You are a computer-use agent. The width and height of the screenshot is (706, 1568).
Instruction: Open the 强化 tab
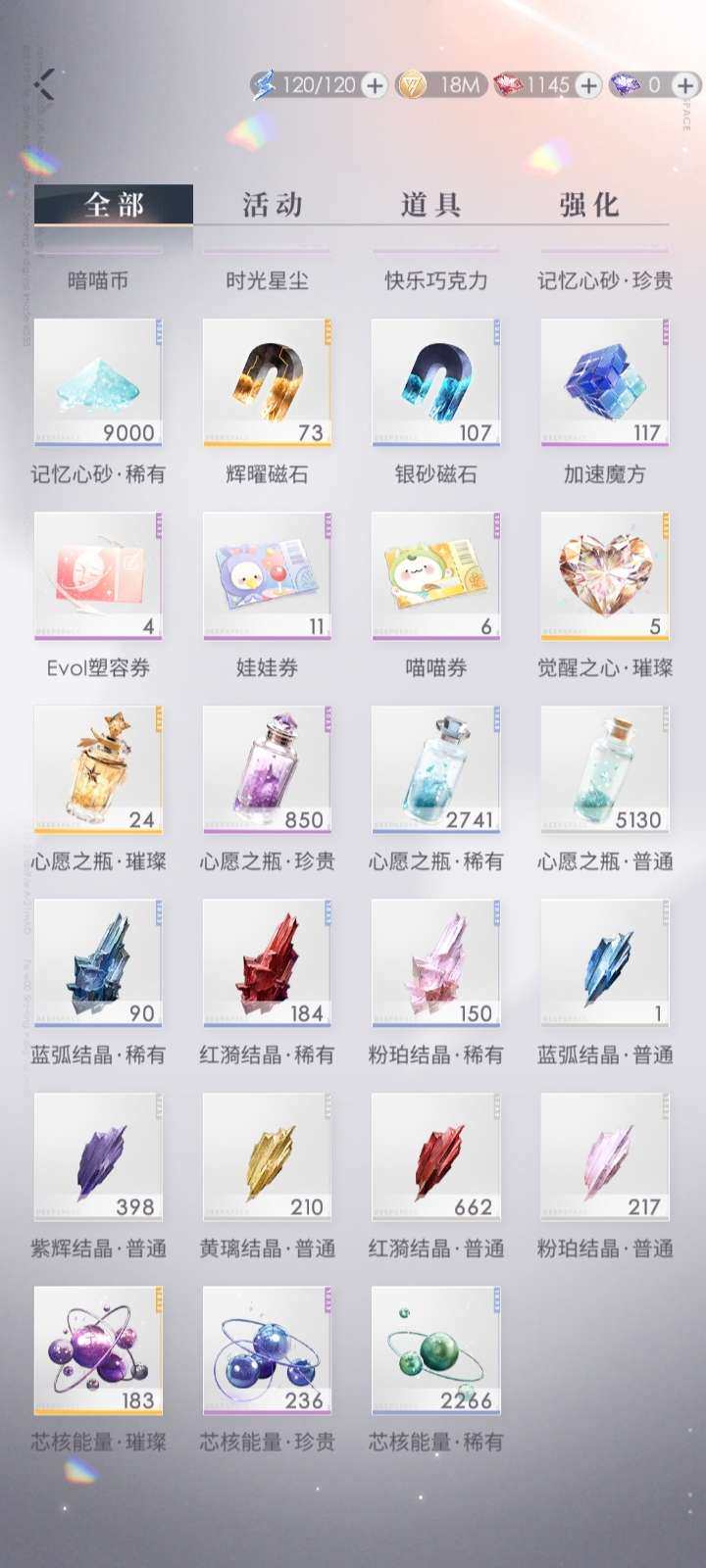588,206
